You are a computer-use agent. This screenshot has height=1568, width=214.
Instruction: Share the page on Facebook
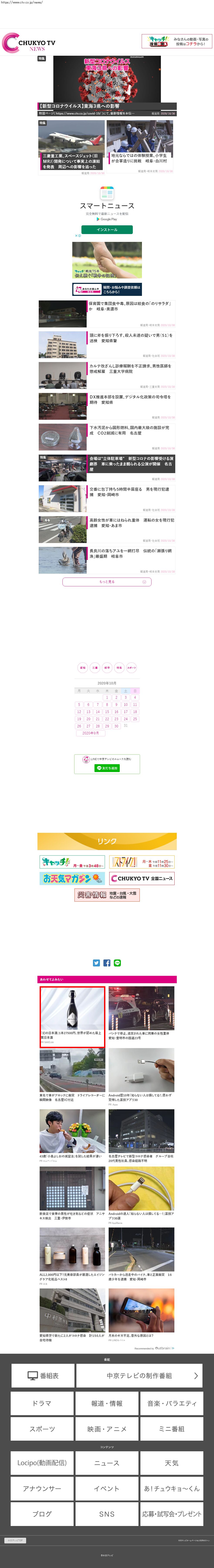107,963
